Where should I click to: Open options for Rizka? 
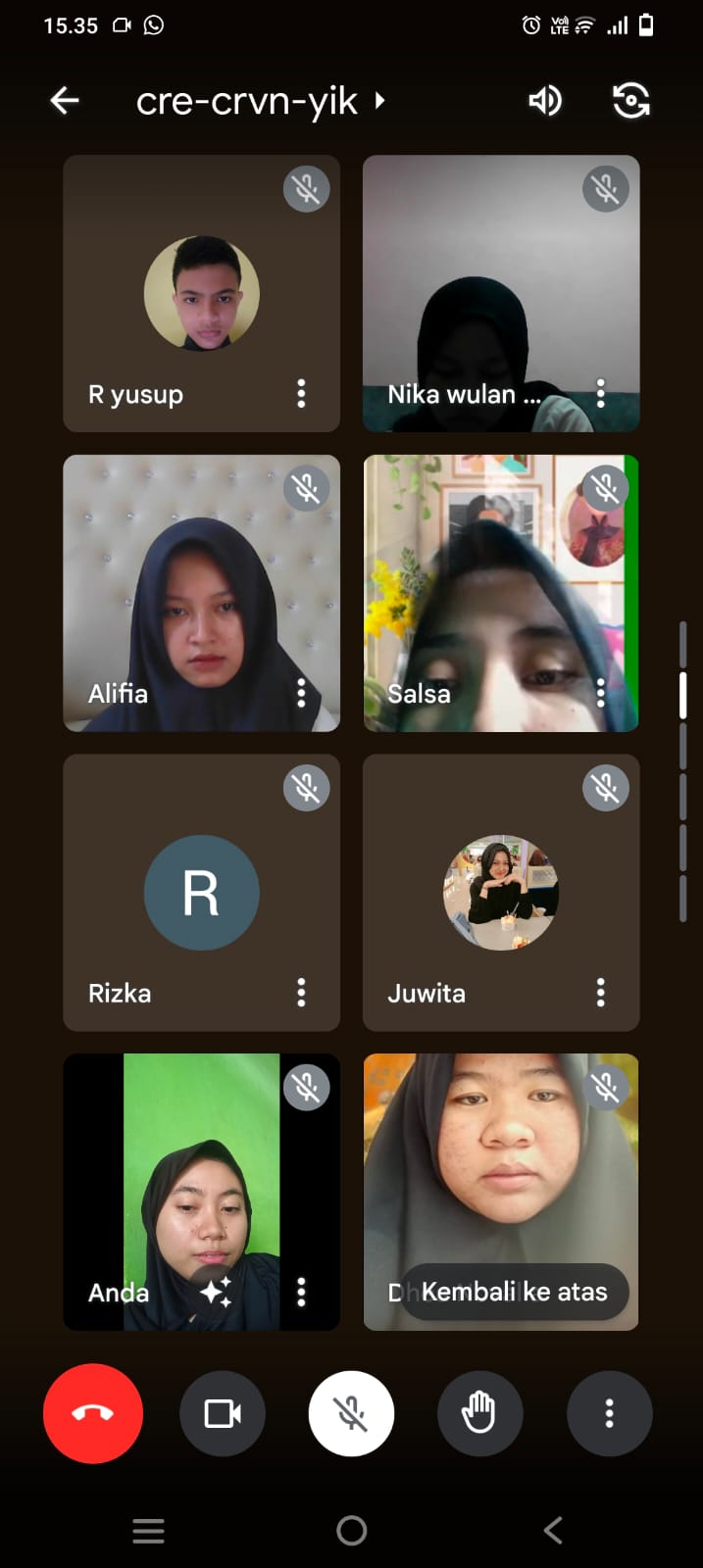tap(301, 993)
